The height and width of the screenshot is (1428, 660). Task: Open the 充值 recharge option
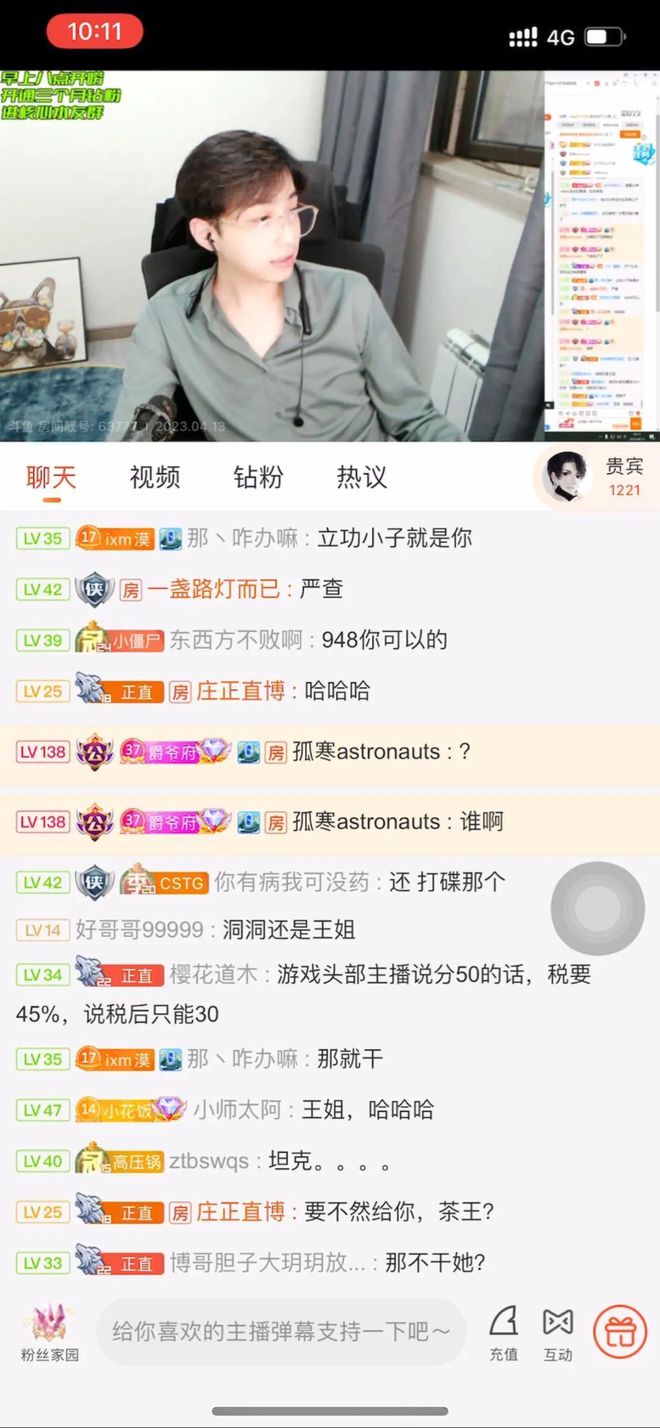coord(503,1333)
